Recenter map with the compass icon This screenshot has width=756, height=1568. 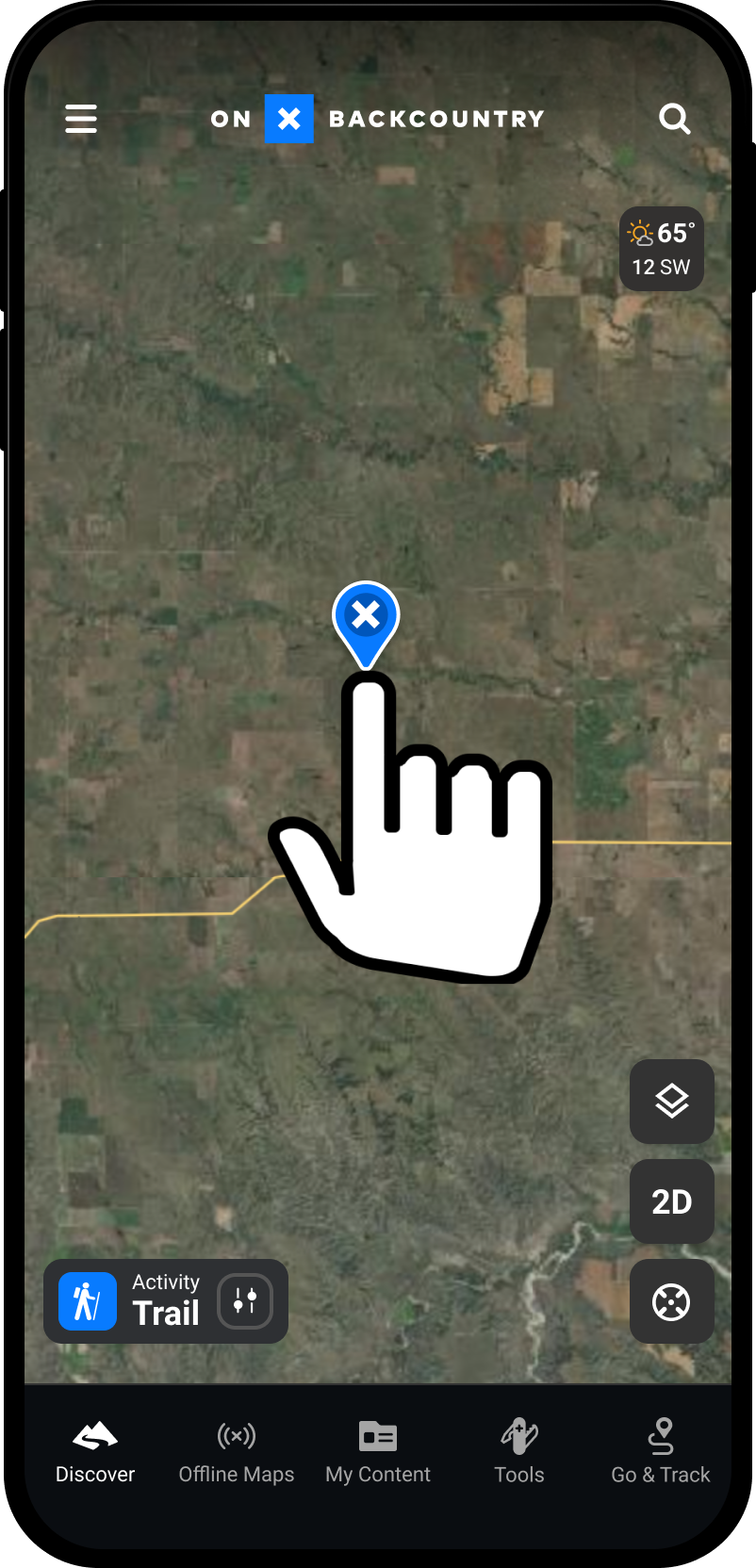(x=671, y=1301)
